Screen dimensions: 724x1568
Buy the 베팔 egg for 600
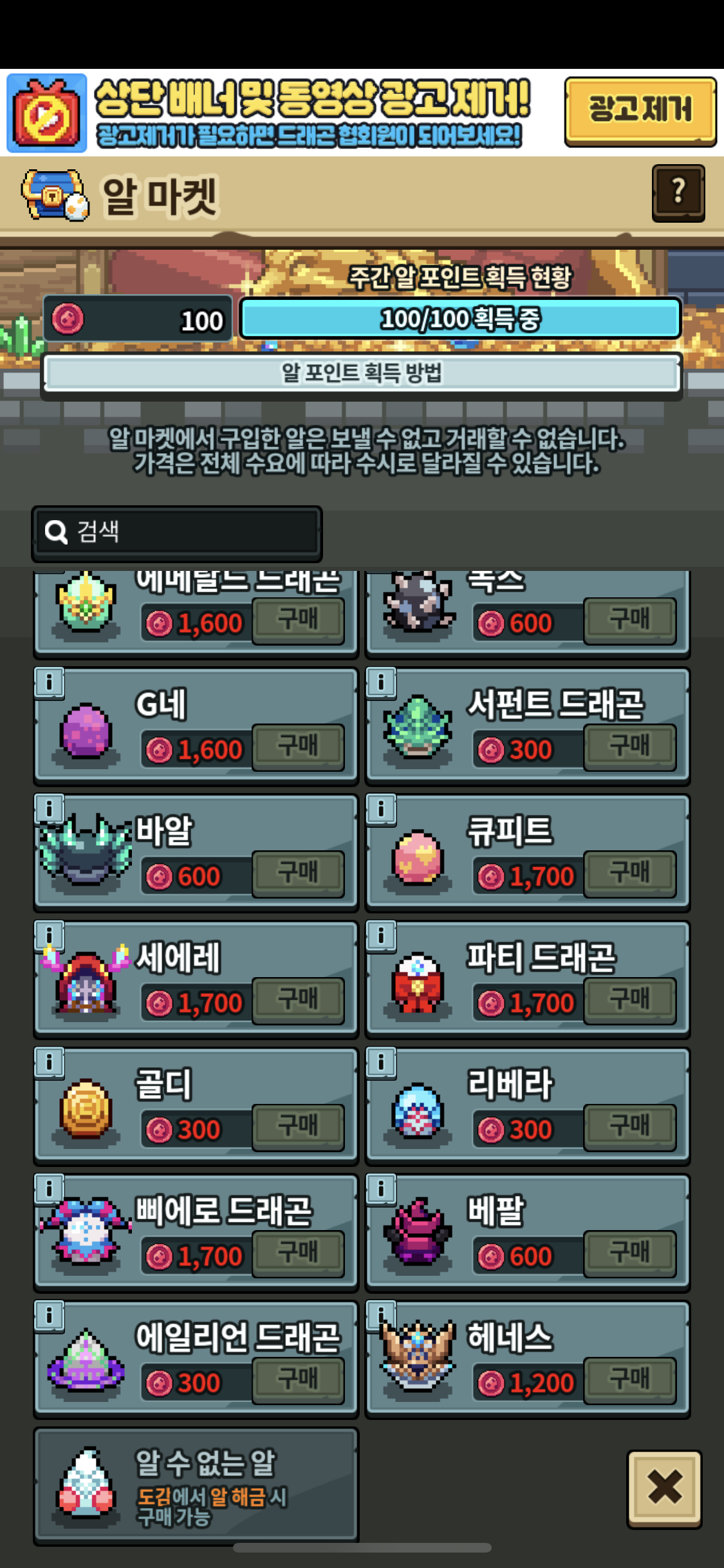[x=629, y=1253]
